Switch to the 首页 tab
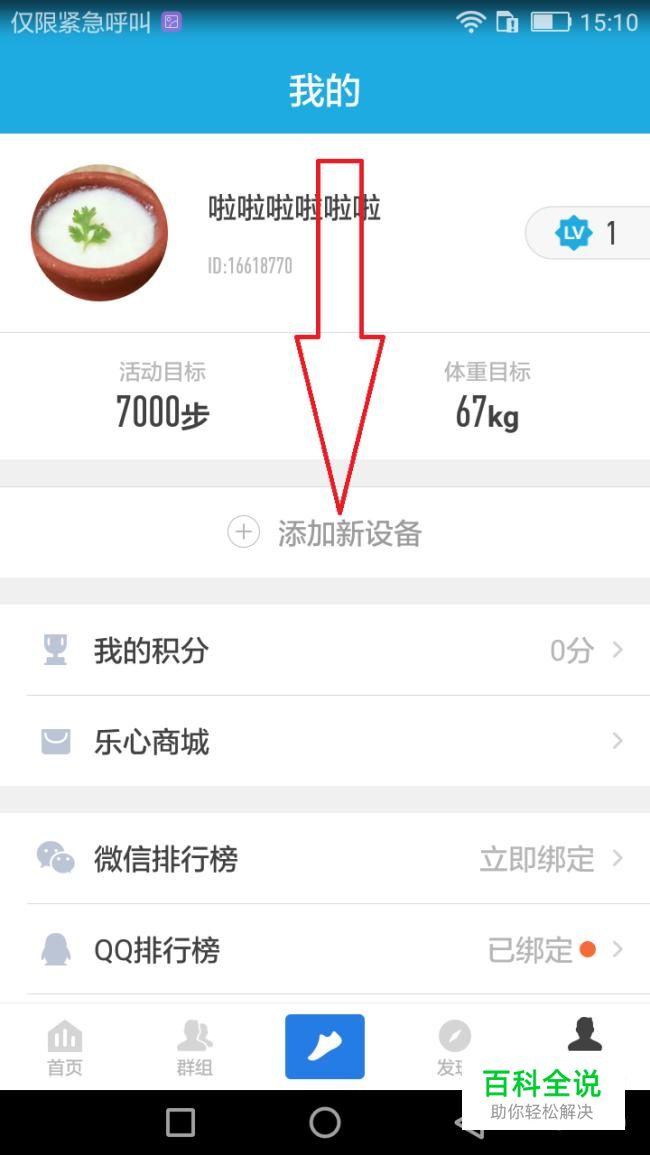 pyautogui.click(x=65, y=1047)
